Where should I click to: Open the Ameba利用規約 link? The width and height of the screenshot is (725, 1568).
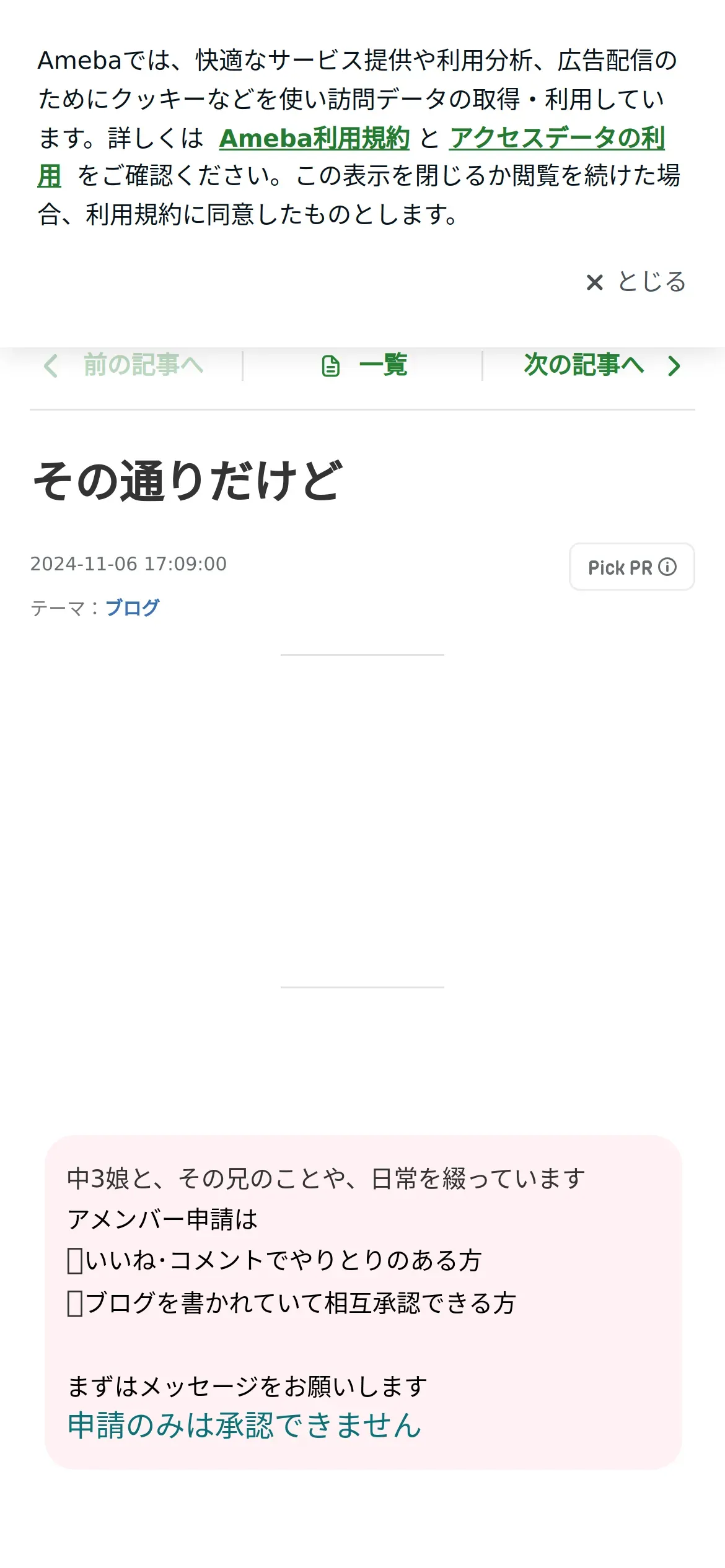[314, 137]
